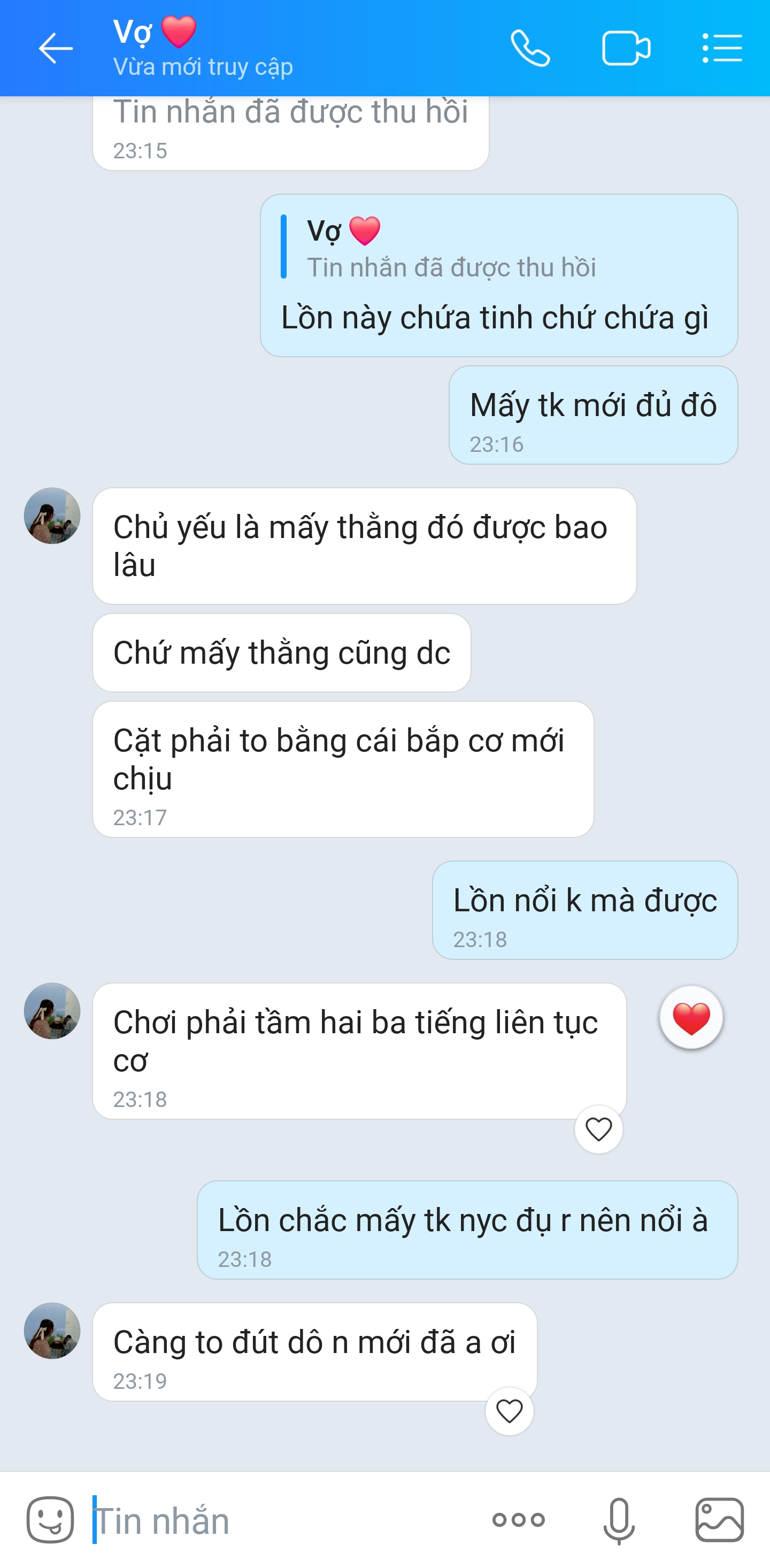The width and height of the screenshot is (770, 1568).
Task: Start a video call
Action: click(x=626, y=48)
